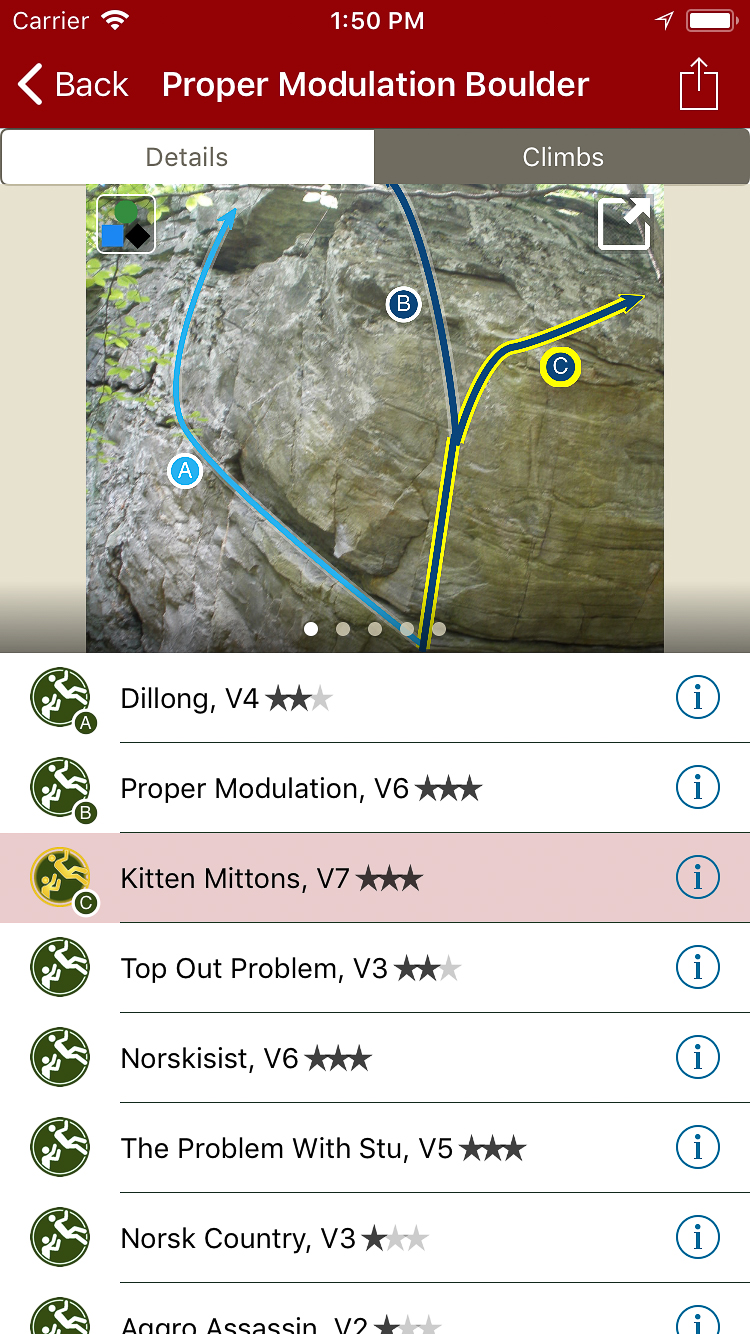The height and width of the screenshot is (1334, 750).
Task: Show info for Kitten Mittons
Action: (x=697, y=877)
